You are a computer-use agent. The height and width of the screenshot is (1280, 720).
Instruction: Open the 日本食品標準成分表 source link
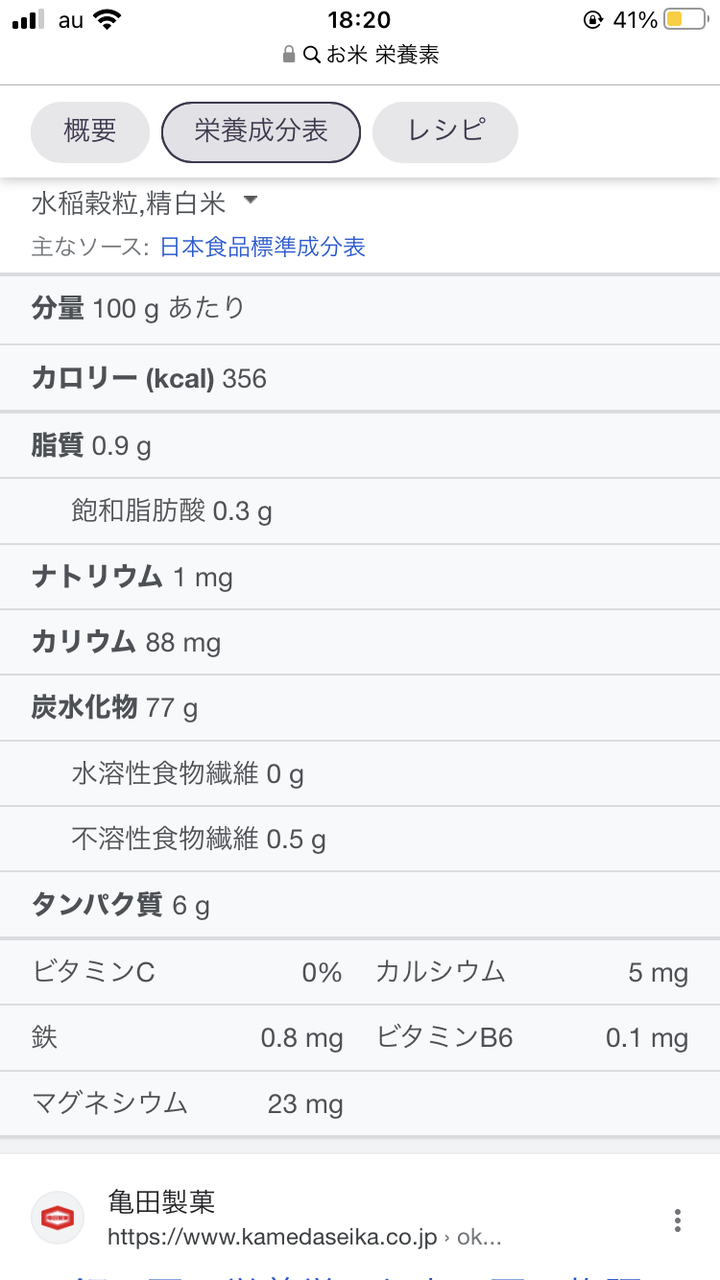(263, 247)
